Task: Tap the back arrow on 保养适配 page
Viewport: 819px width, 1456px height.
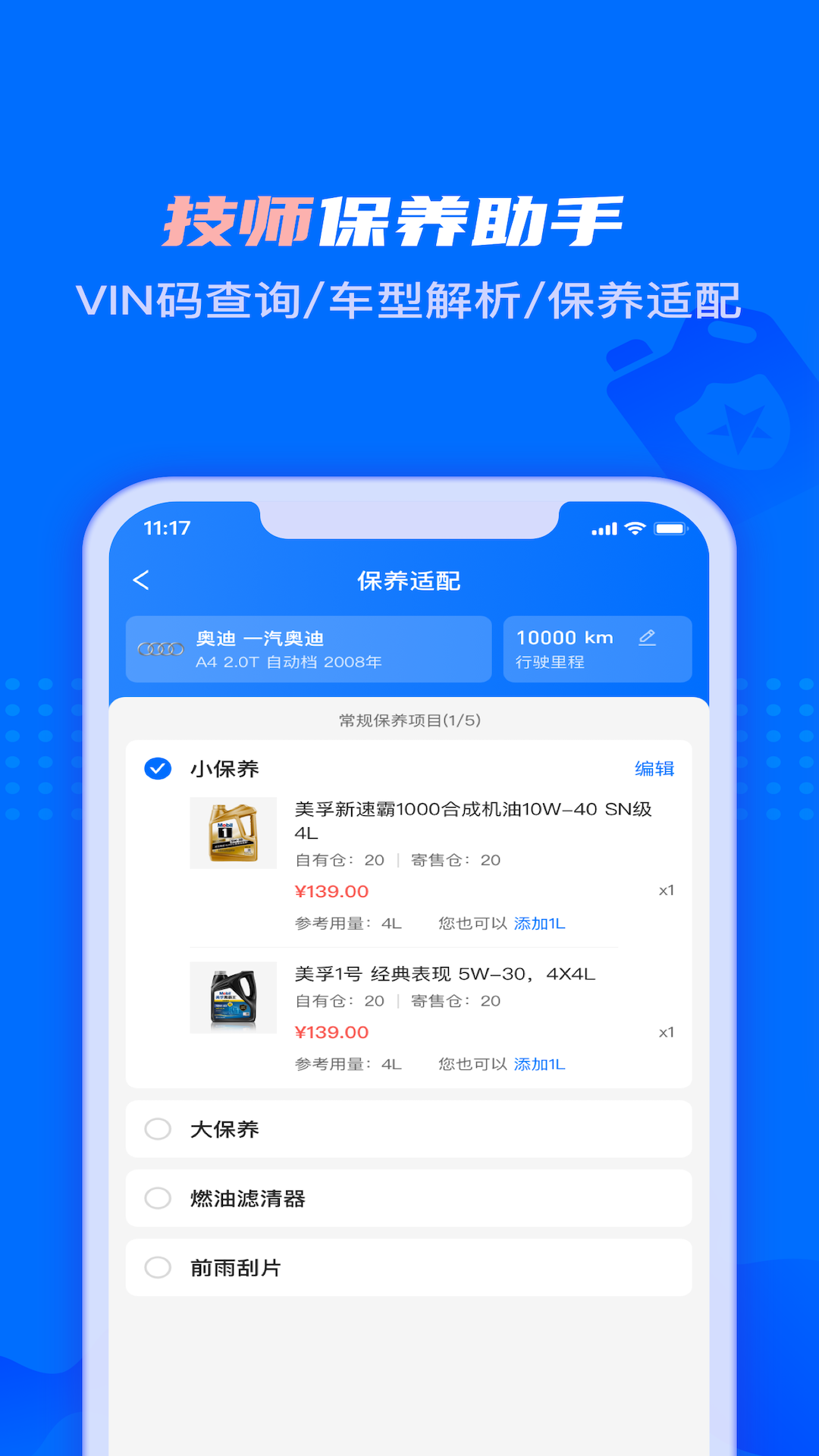Action: 141,579
